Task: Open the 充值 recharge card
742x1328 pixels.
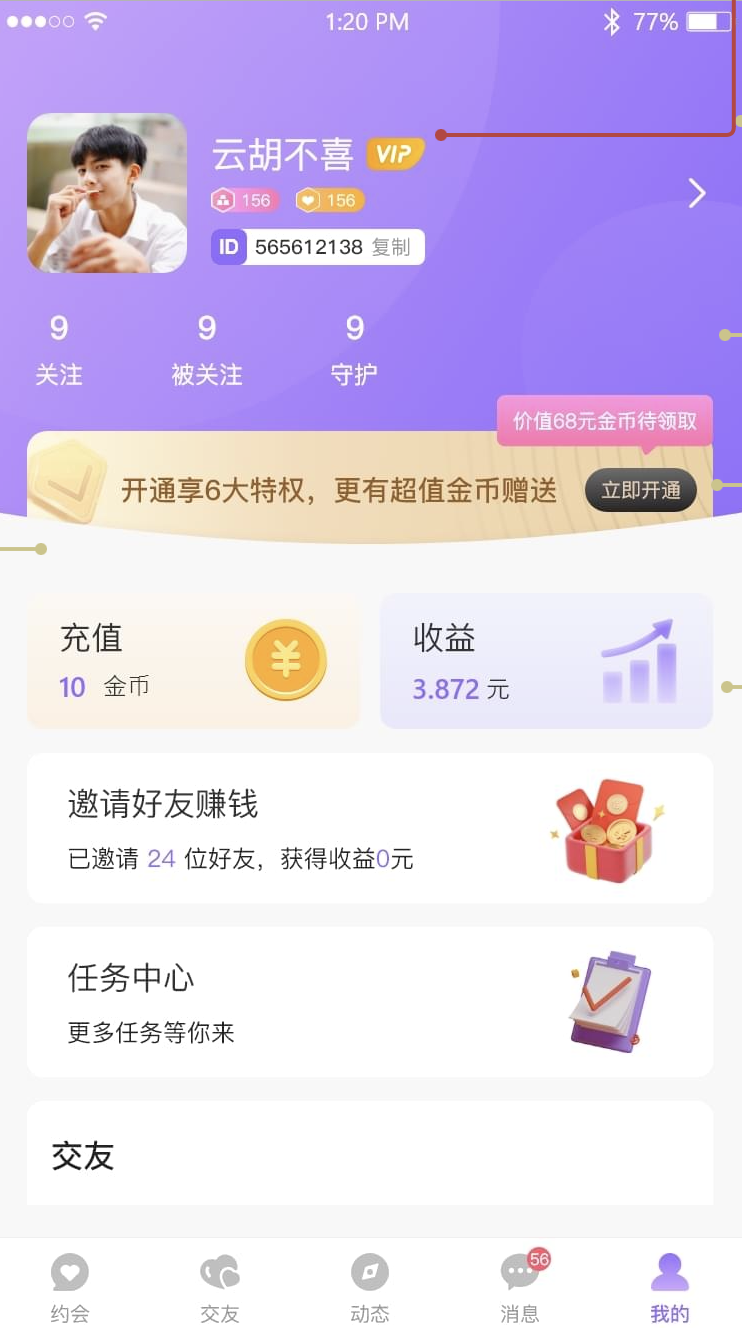Action: [x=193, y=661]
